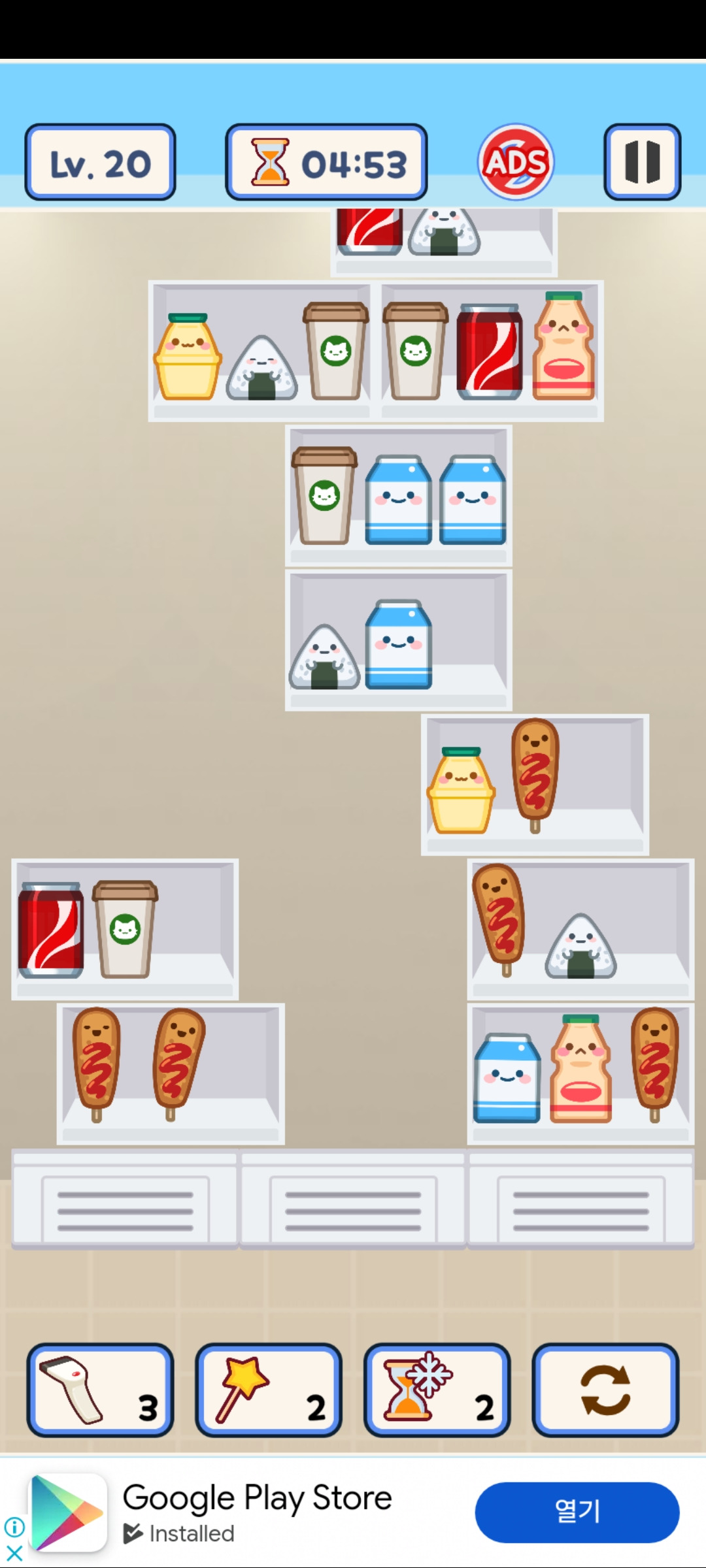Tap the 열기 button on the ad
706x1568 pixels.
point(577,1512)
